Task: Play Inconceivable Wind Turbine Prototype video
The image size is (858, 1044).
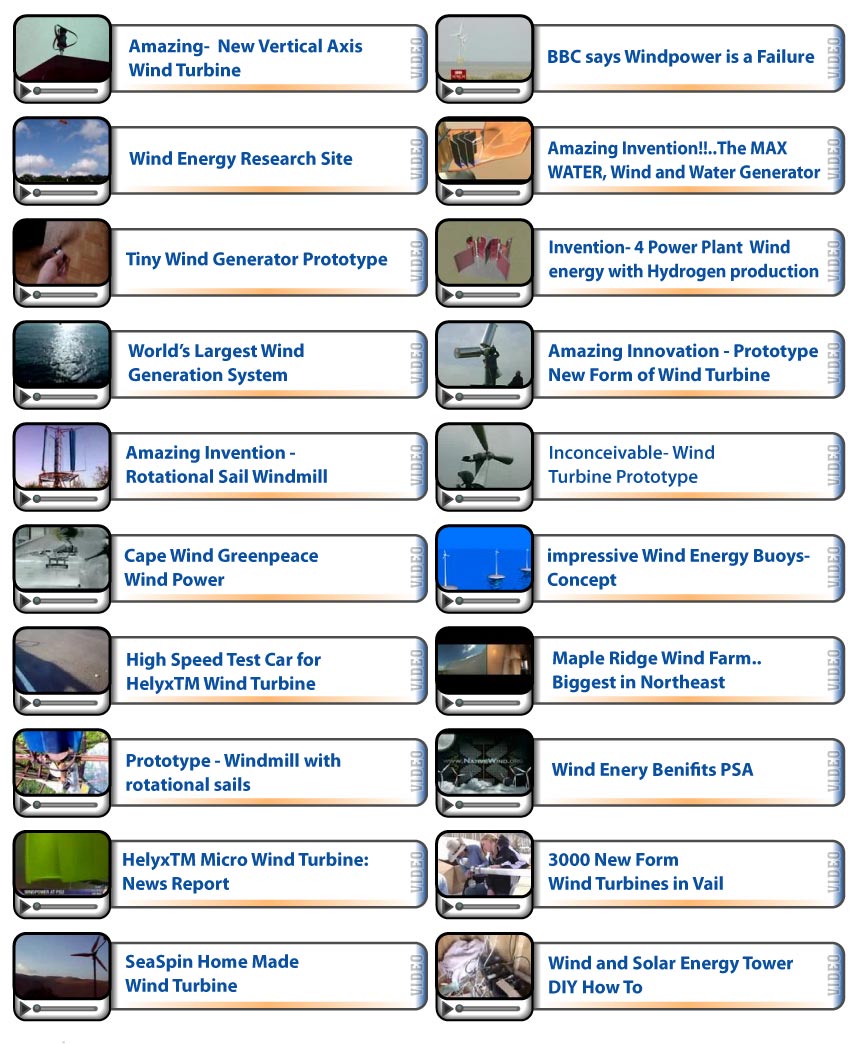Action: [631, 465]
